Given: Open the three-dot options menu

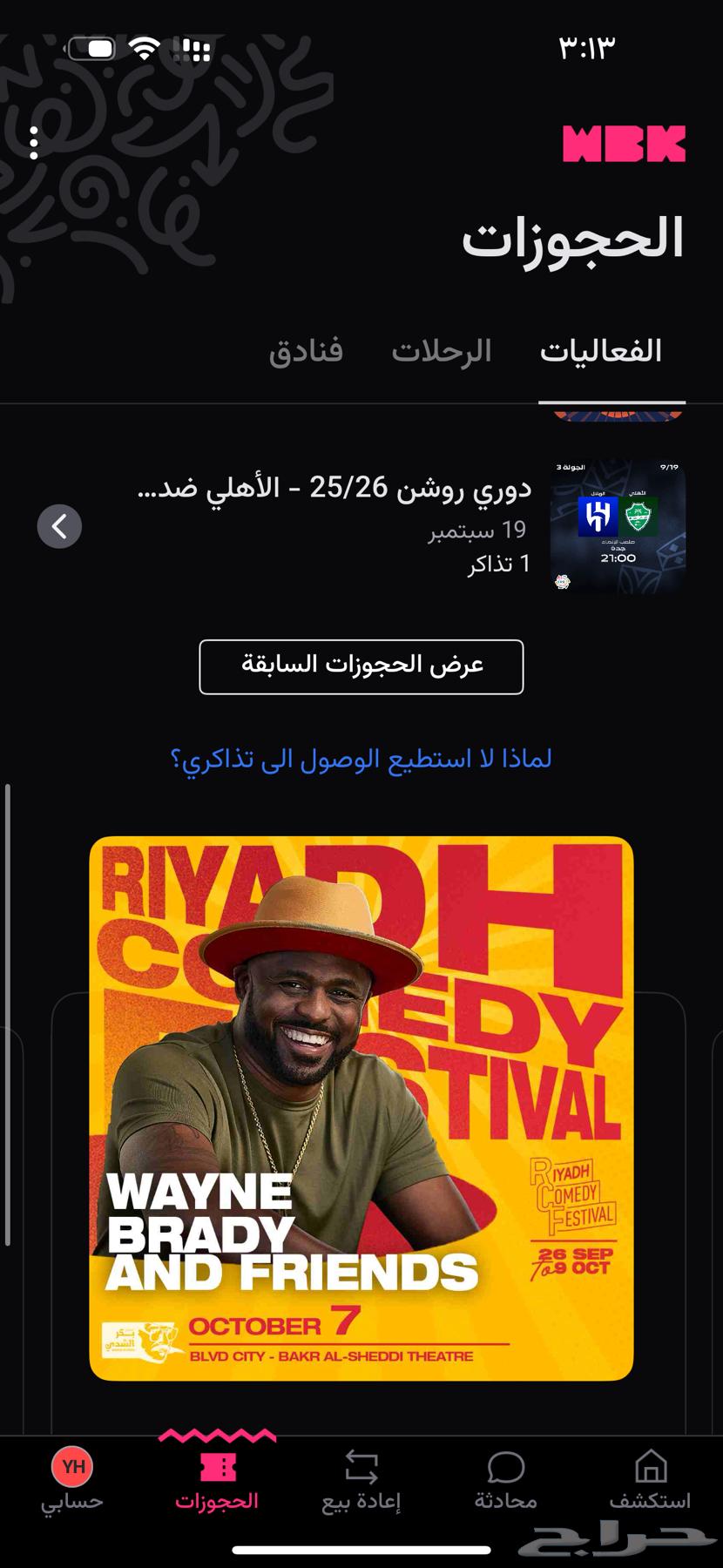Looking at the screenshot, I should click(x=35, y=141).
